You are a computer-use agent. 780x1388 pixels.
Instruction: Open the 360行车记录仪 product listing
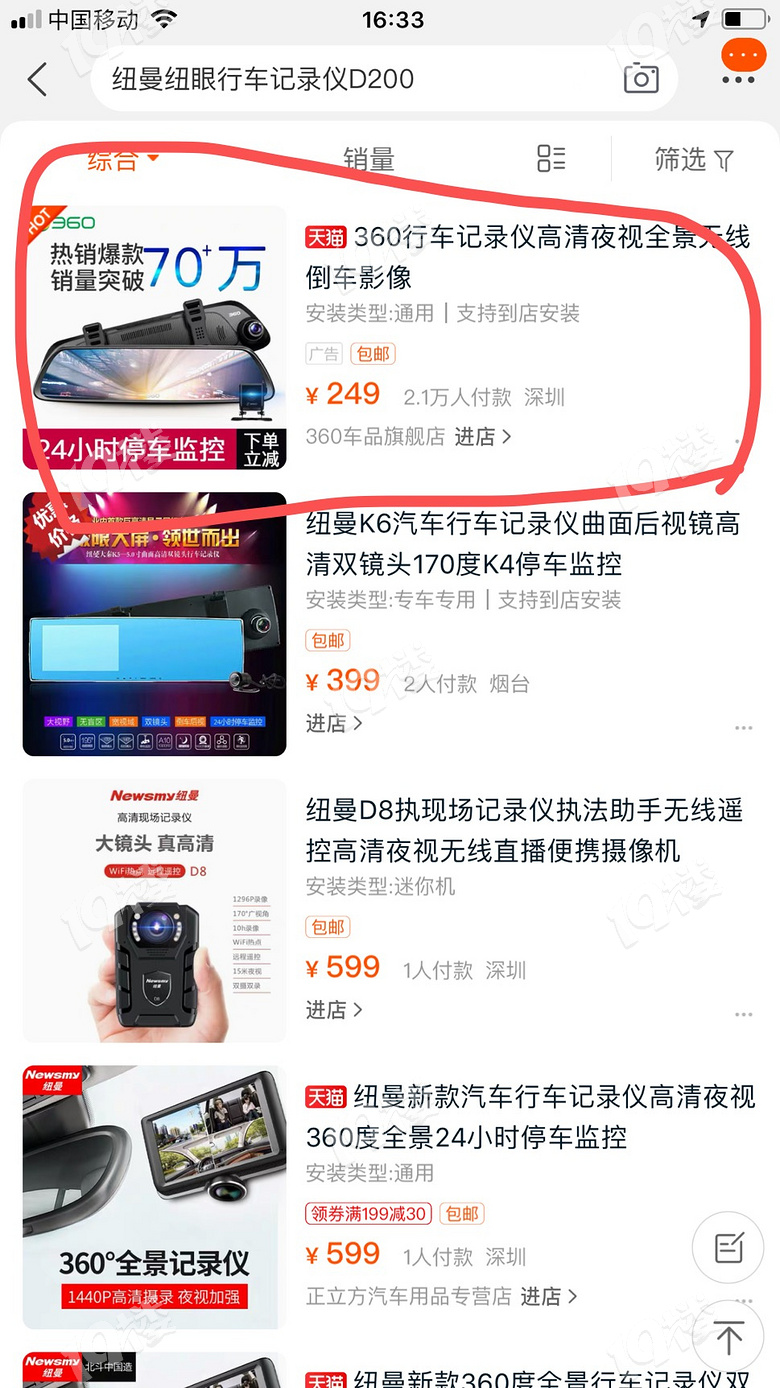point(527,257)
